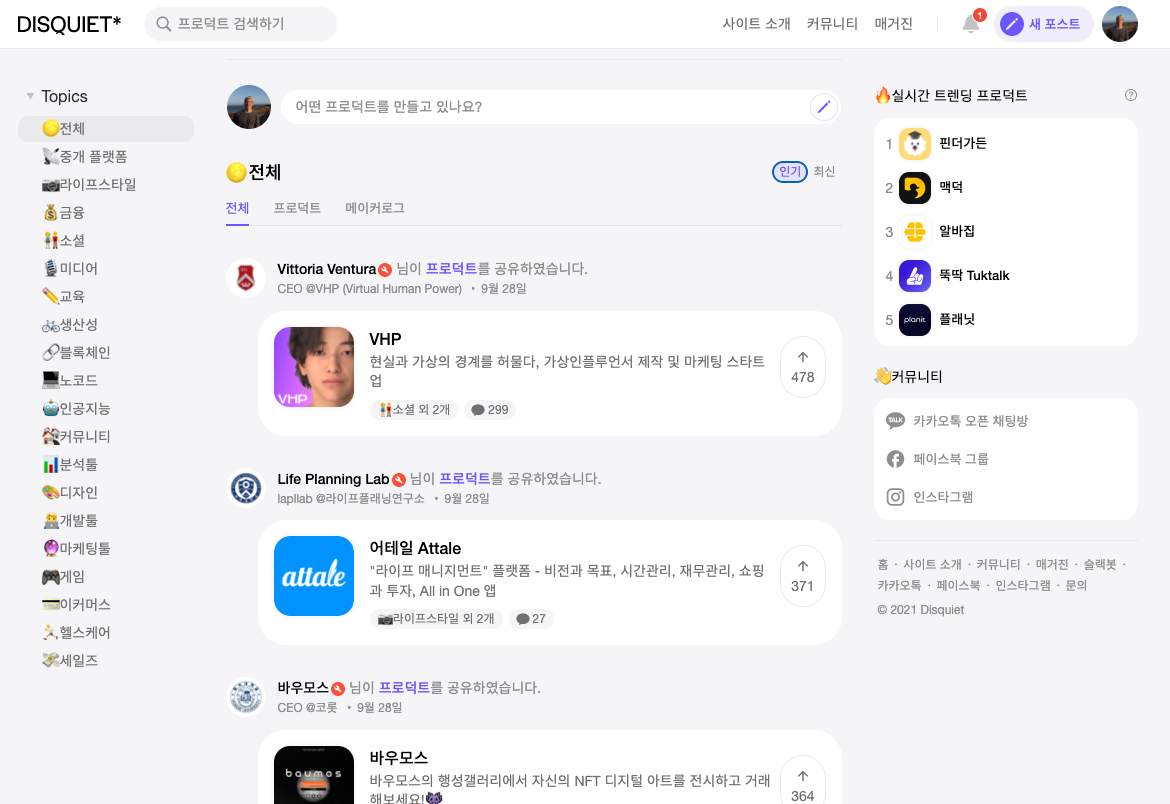This screenshot has width=1170, height=804.
Task: Tap the 어떤 프로덕트를 만들고 있나요 field
Action: [x=545, y=107]
